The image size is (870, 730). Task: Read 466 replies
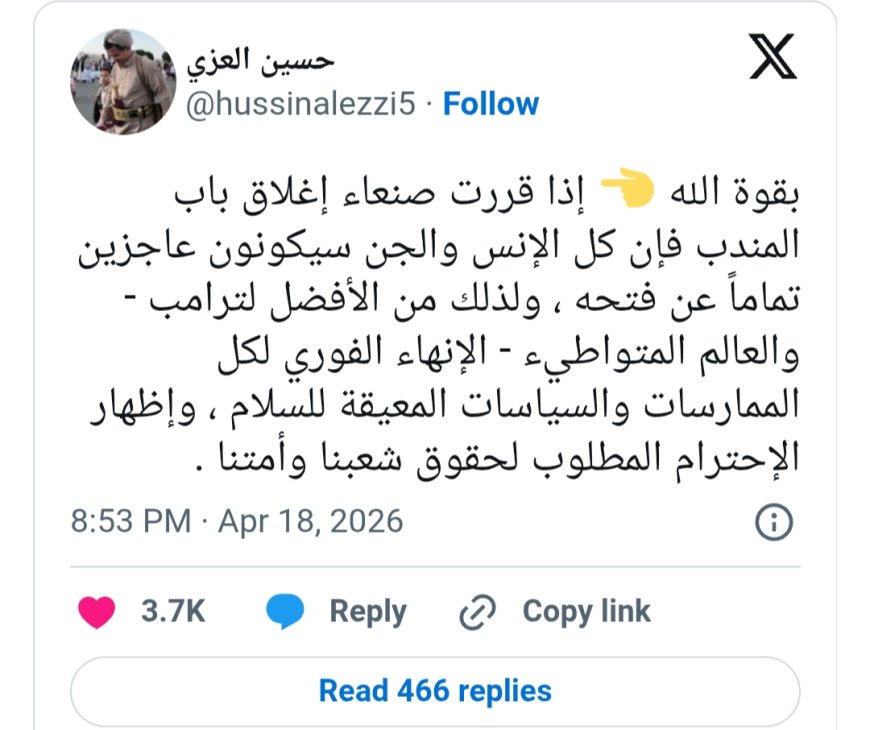point(435,690)
